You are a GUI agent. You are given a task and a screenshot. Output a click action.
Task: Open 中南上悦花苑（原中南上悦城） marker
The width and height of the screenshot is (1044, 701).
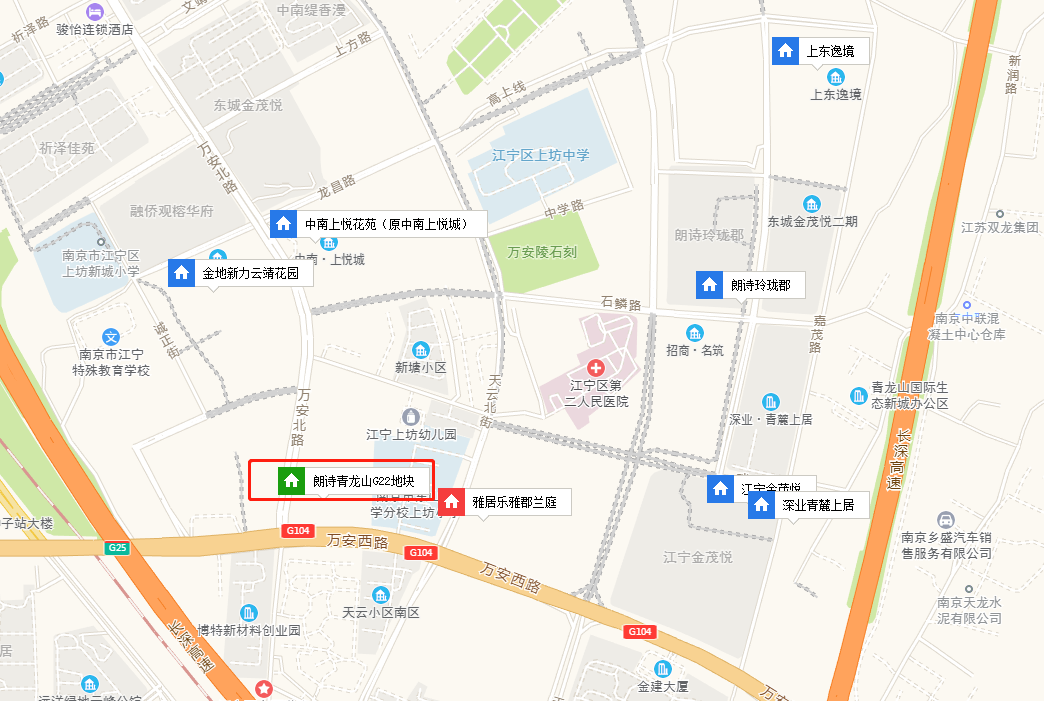pyautogui.click(x=378, y=224)
